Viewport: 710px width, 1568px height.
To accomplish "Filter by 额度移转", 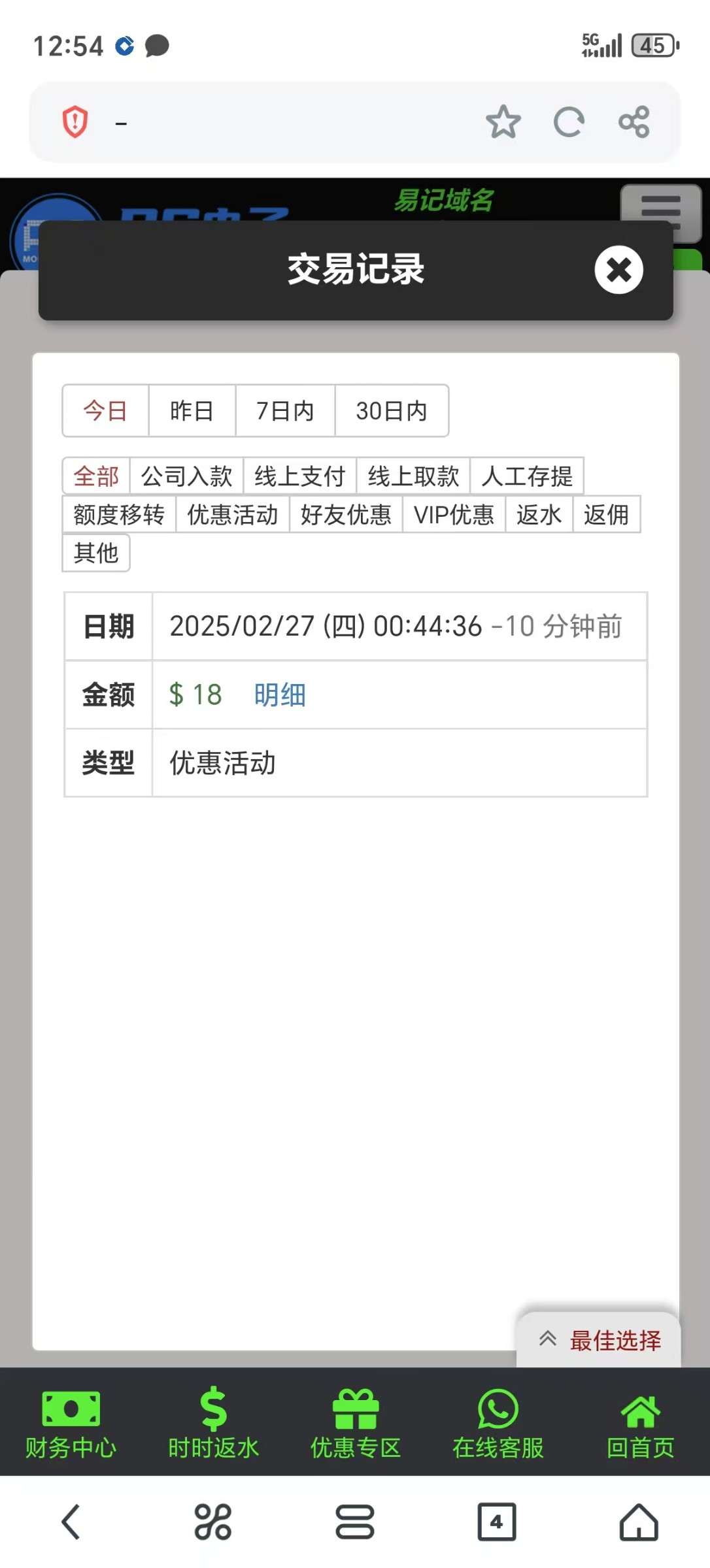I will click(119, 515).
